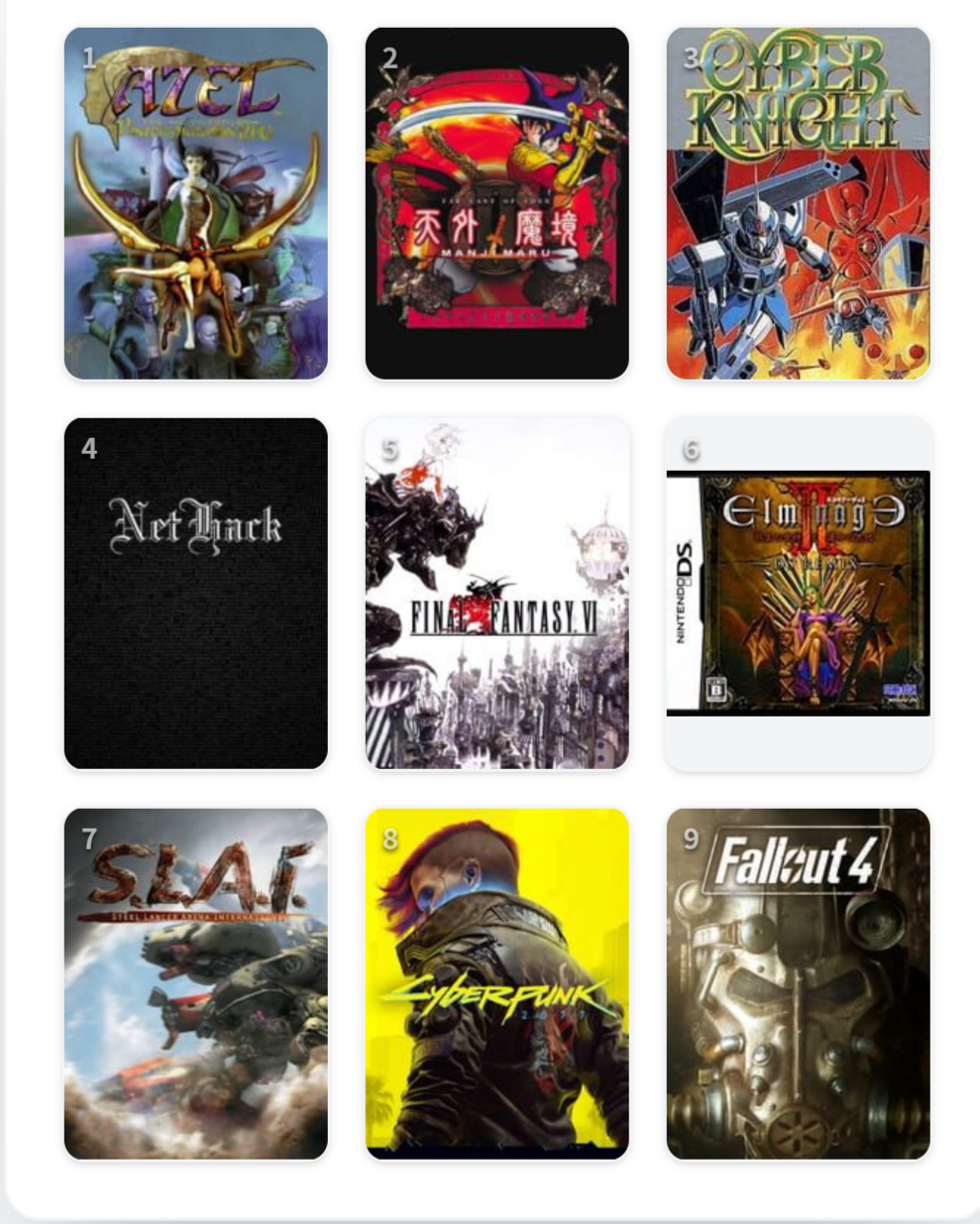The image size is (980, 1224).
Task: Open the Fallout 4 cover tile
Action: coord(799,984)
